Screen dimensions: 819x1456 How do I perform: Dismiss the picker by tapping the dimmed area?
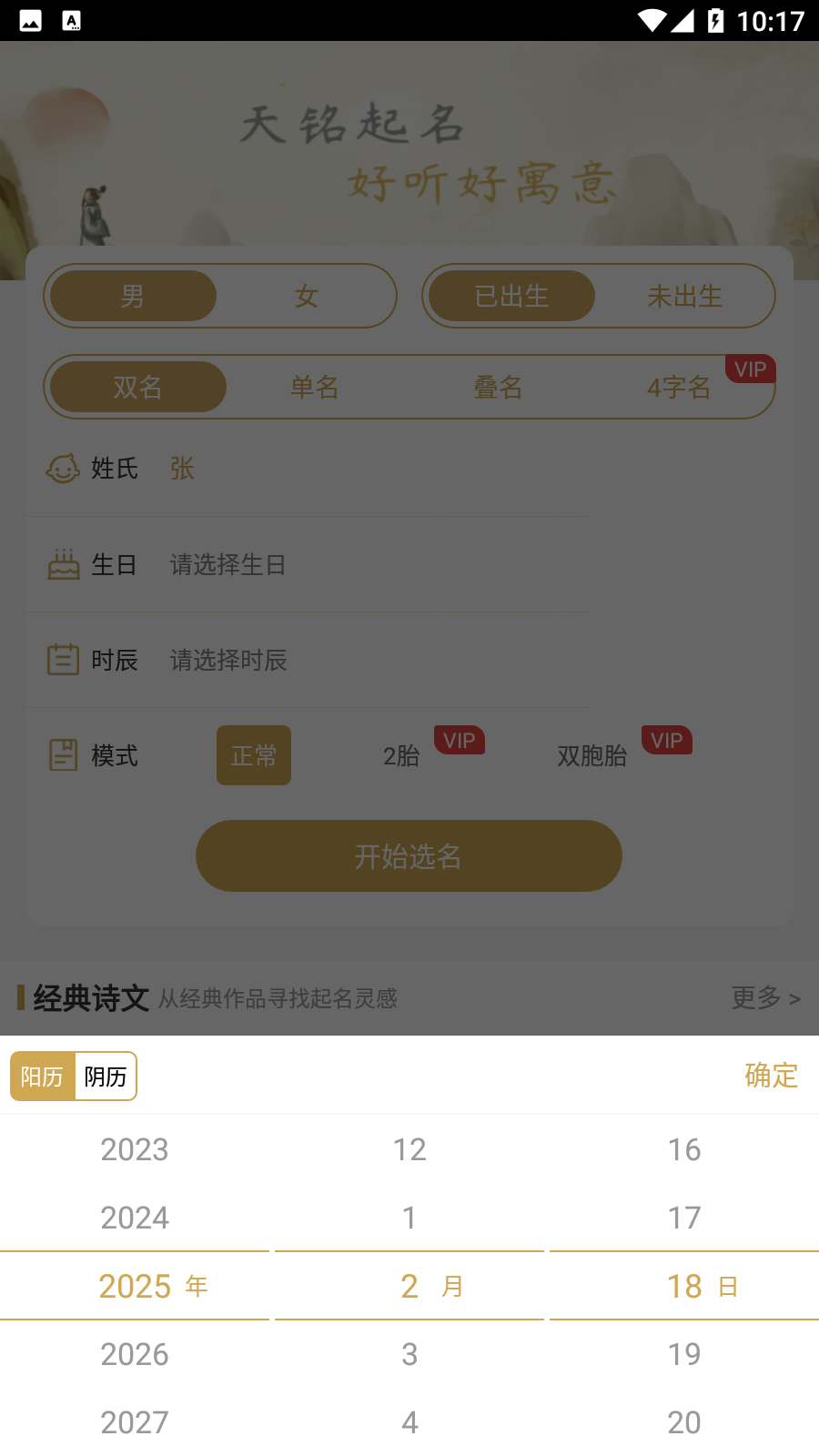[x=409, y=546]
